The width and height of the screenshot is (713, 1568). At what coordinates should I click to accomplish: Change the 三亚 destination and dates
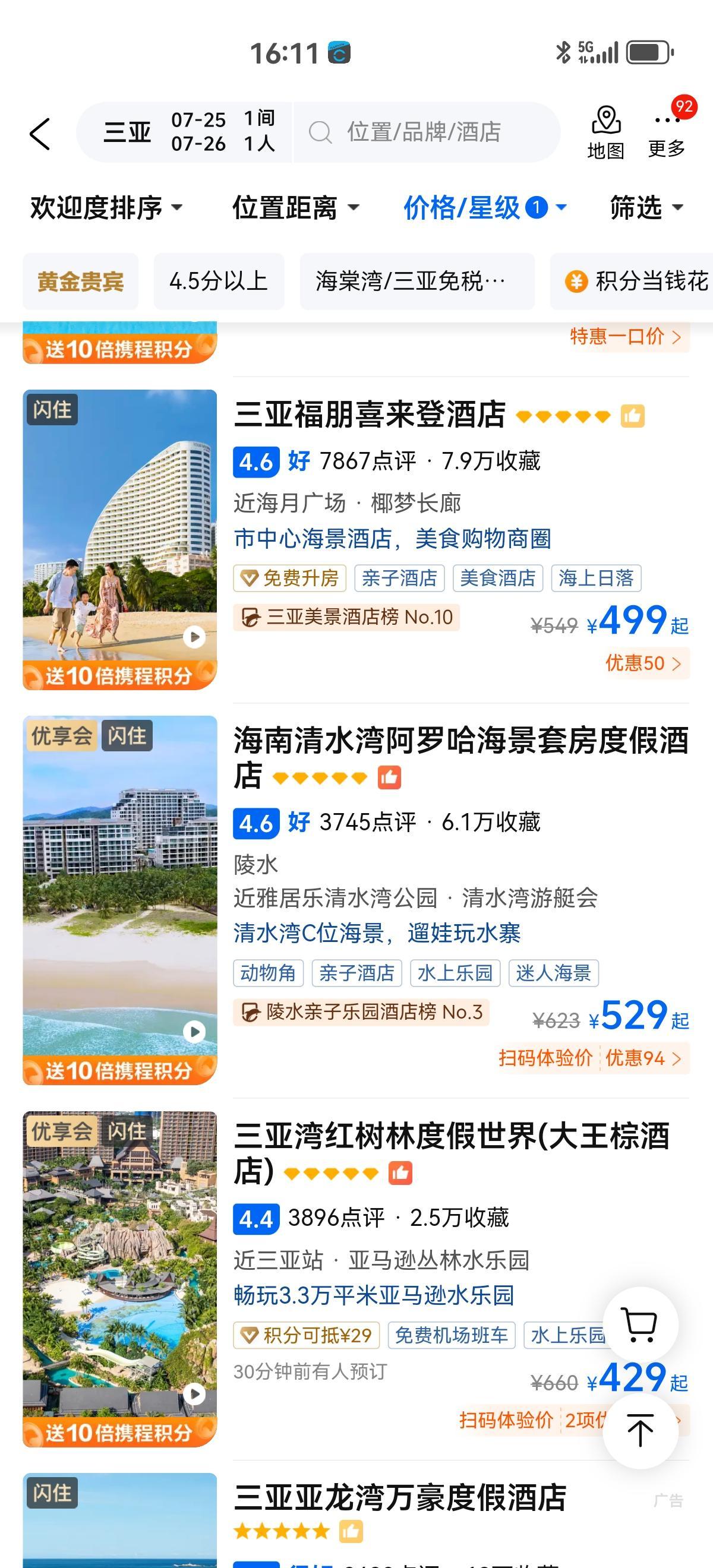coord(182,132)
